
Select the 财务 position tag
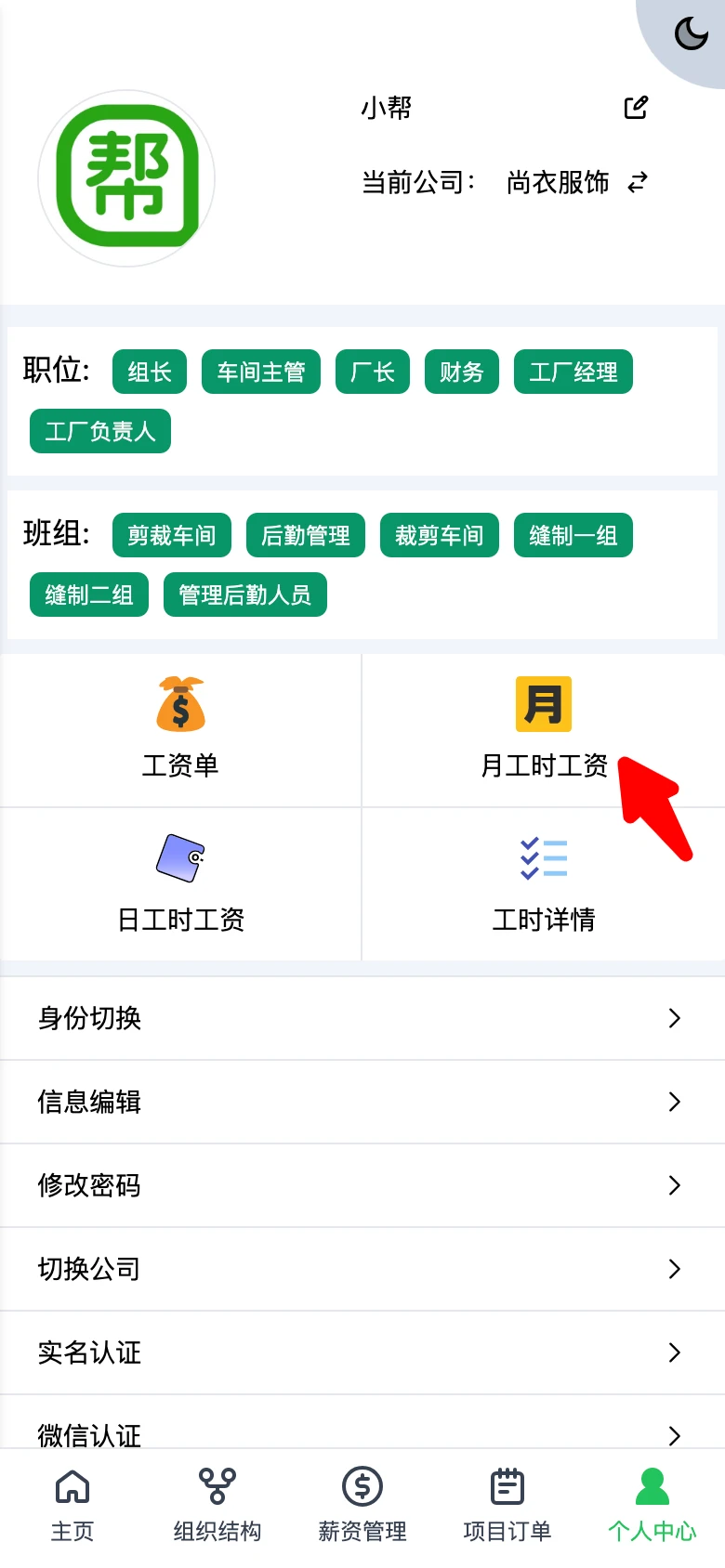coord(461,372)
